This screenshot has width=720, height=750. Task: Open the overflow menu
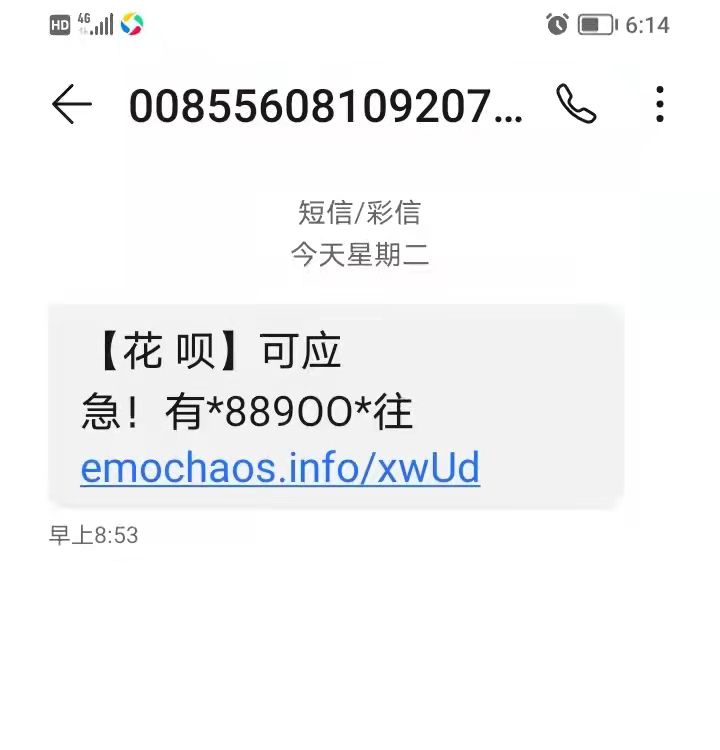click(x=659, y=104)
